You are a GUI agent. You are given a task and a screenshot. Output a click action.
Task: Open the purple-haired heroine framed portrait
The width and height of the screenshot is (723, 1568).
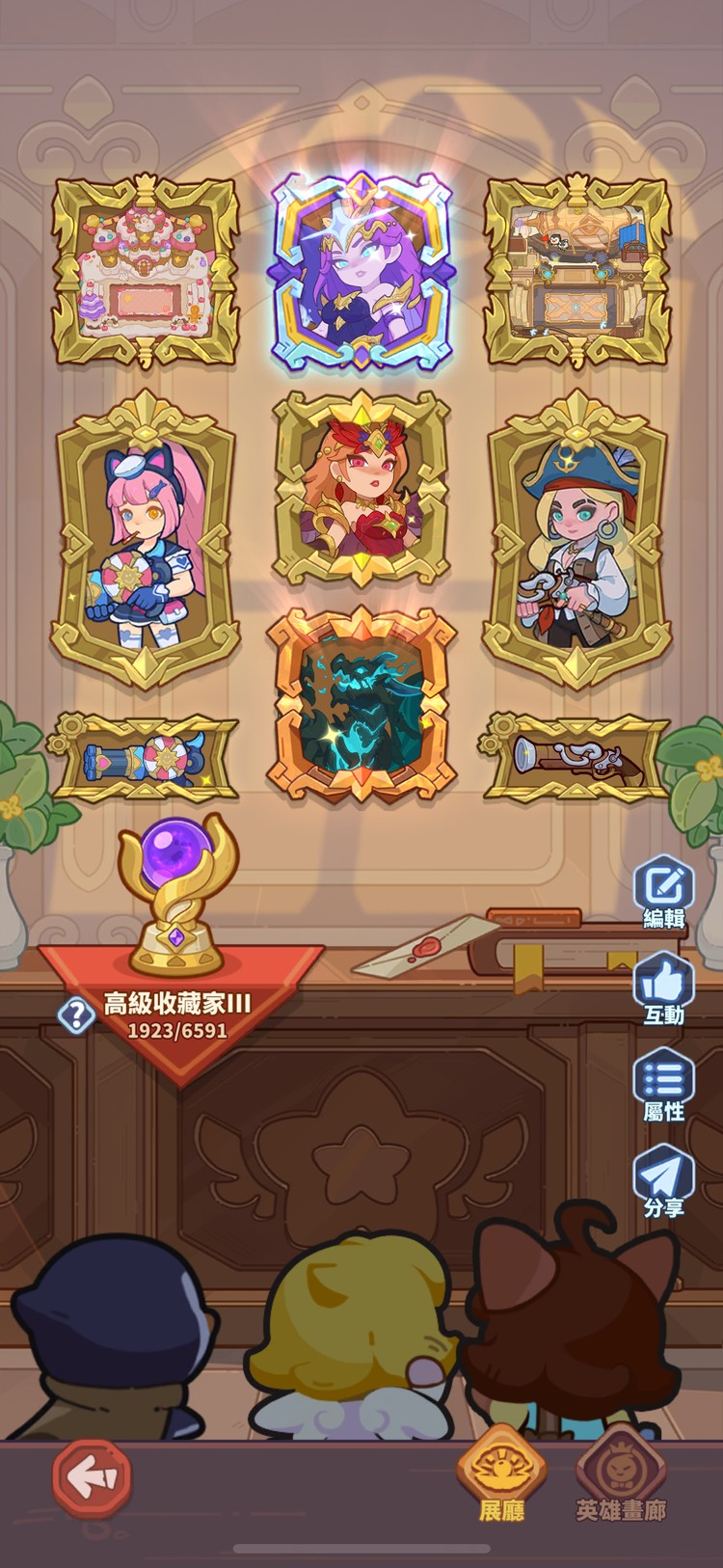[361, 272]
